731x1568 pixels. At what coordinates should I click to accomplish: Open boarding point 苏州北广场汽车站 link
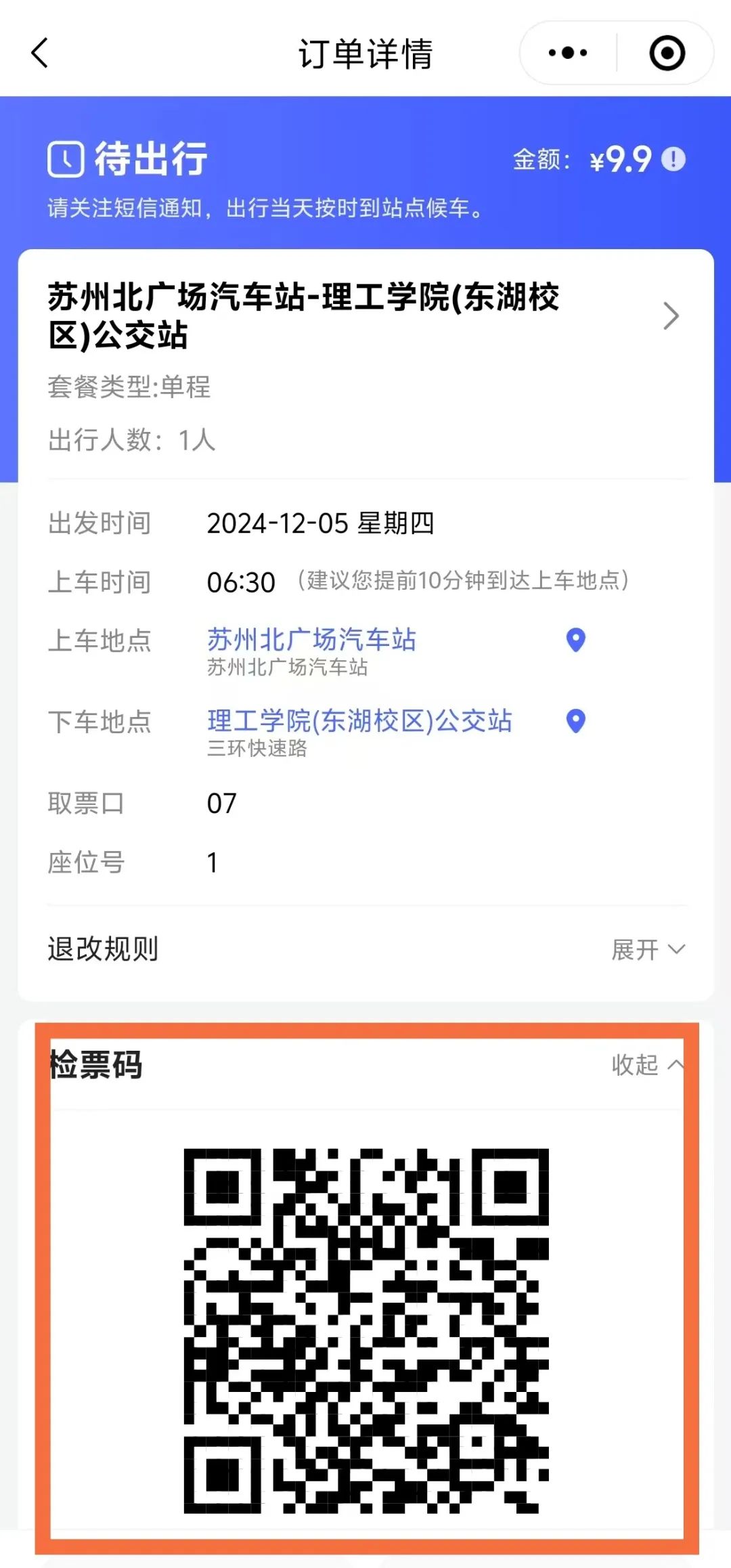(311, 640)
